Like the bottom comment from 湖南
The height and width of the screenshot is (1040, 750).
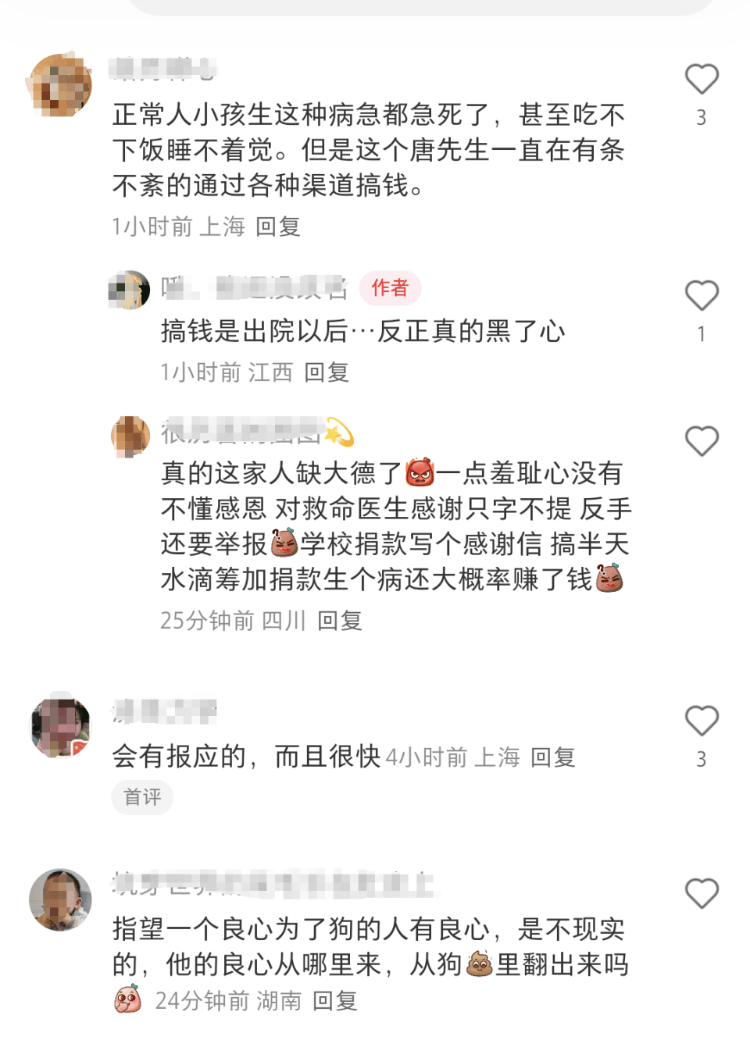(x=702, y=895)
